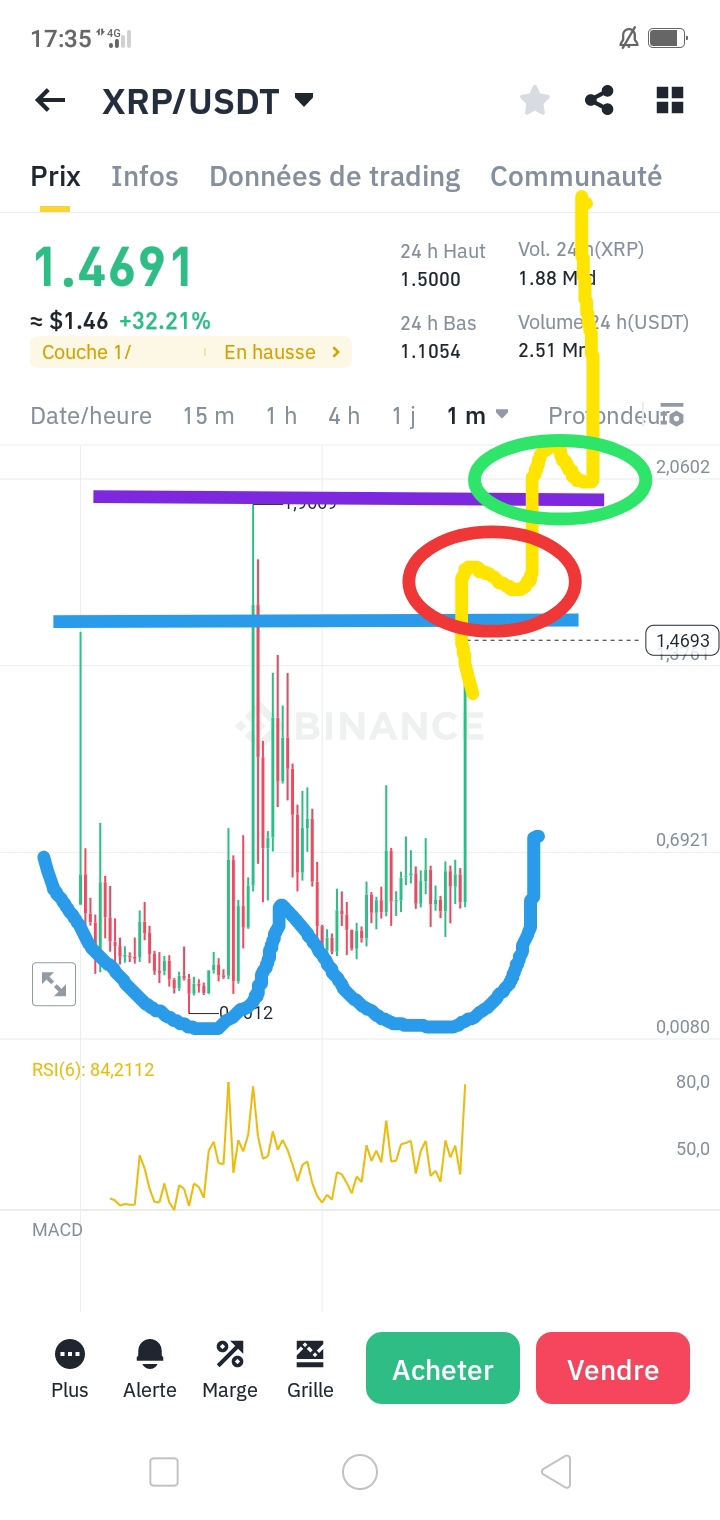720x1520 pixels.
Task: Open the grid layout icon
Action: click(x=669, y=100)
